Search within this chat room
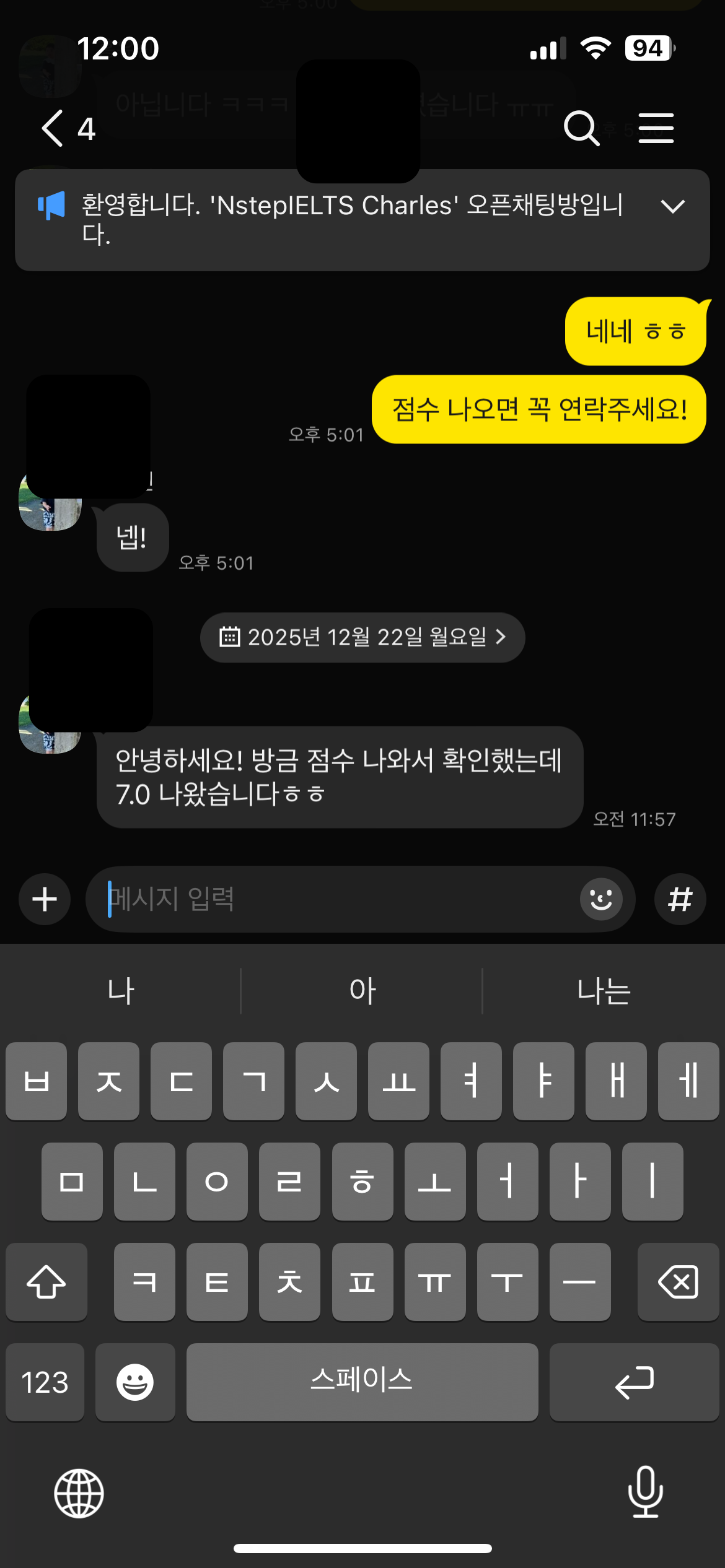Viewport: 725px width, 1568px height. tap(581, 128)
